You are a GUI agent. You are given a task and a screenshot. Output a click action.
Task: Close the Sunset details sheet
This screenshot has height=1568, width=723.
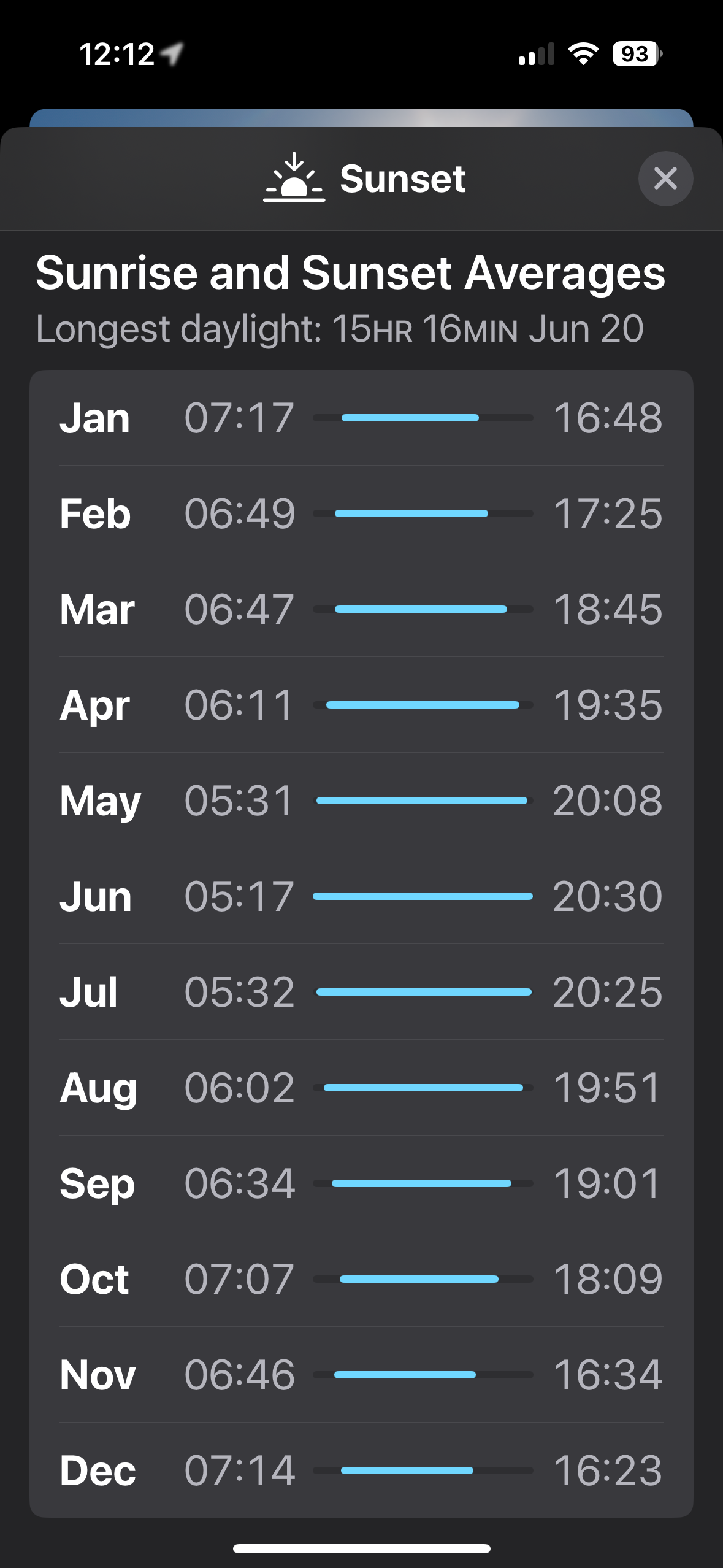(665, 179)
